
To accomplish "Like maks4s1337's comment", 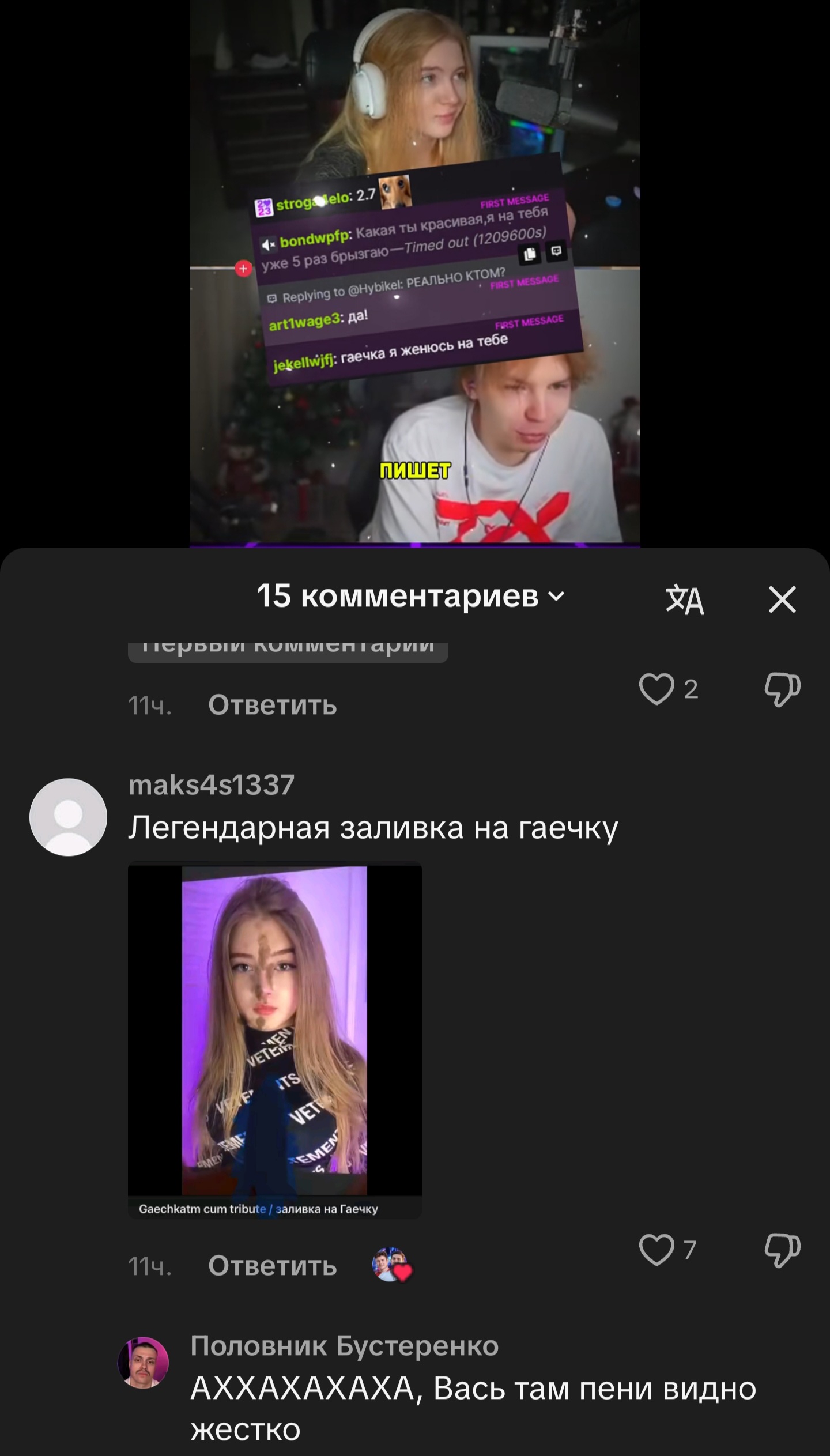I will point(657,1250).
